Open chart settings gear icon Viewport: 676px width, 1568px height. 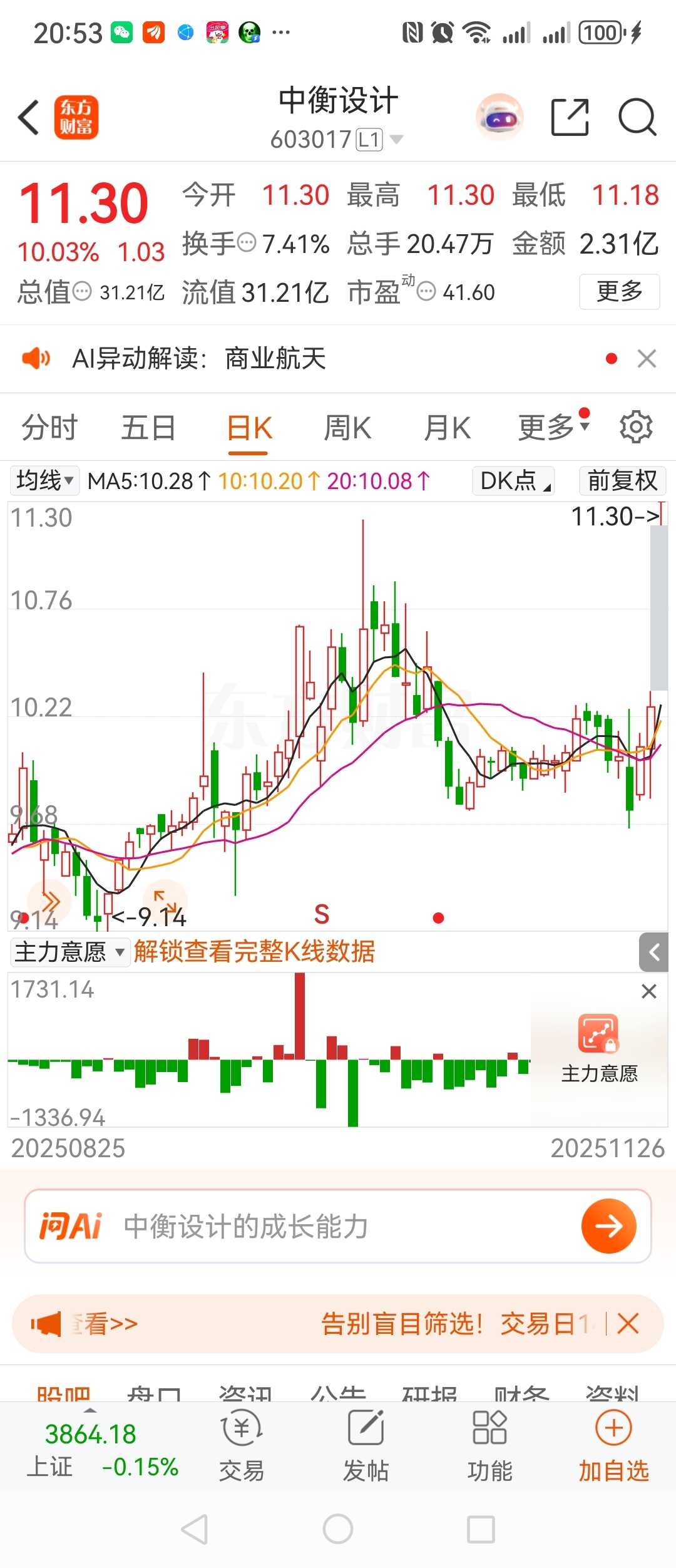[636, 427]
